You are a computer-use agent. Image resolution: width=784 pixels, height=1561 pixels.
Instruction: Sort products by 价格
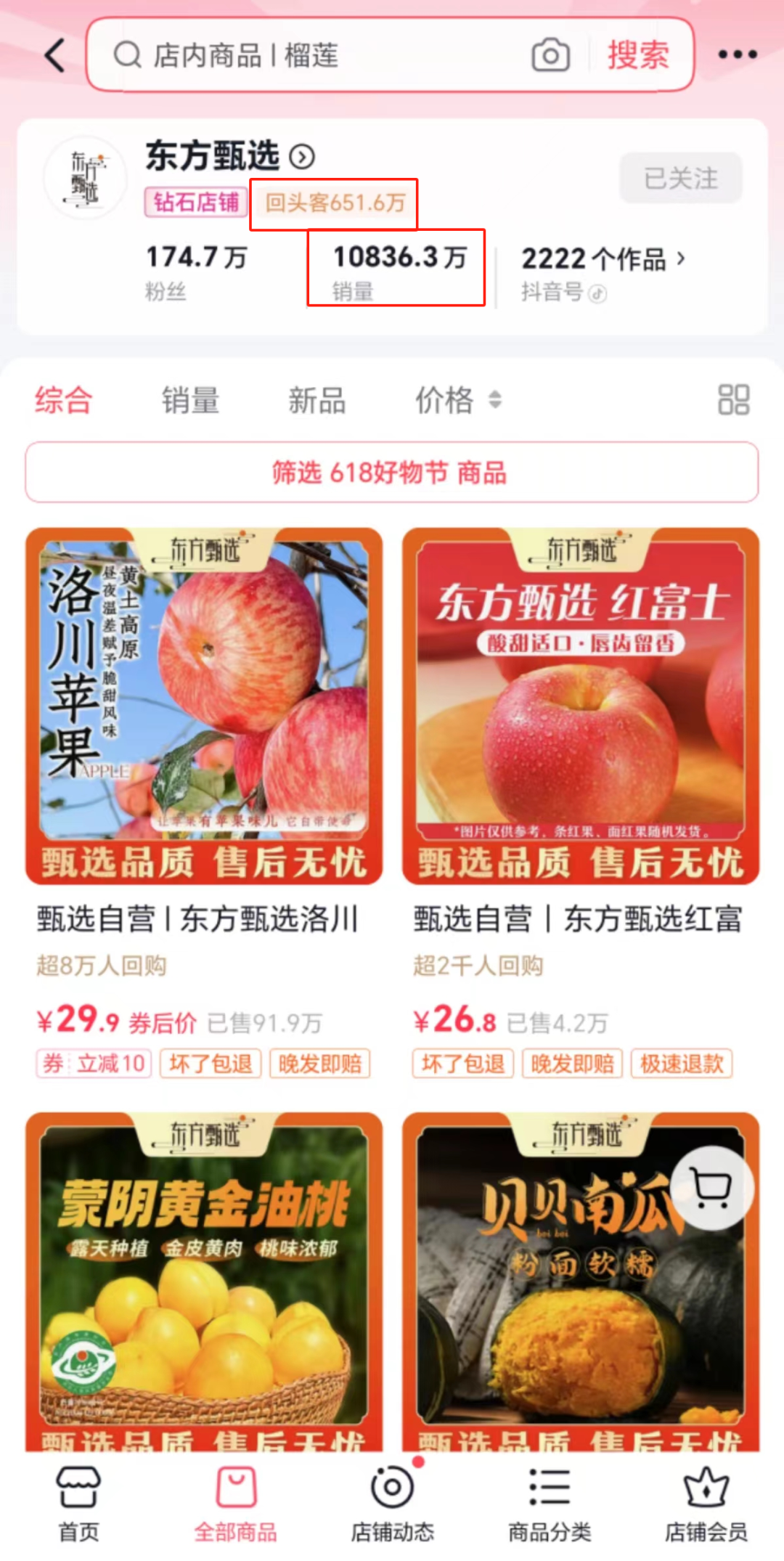pyautogui.click(x=457, y=400)
